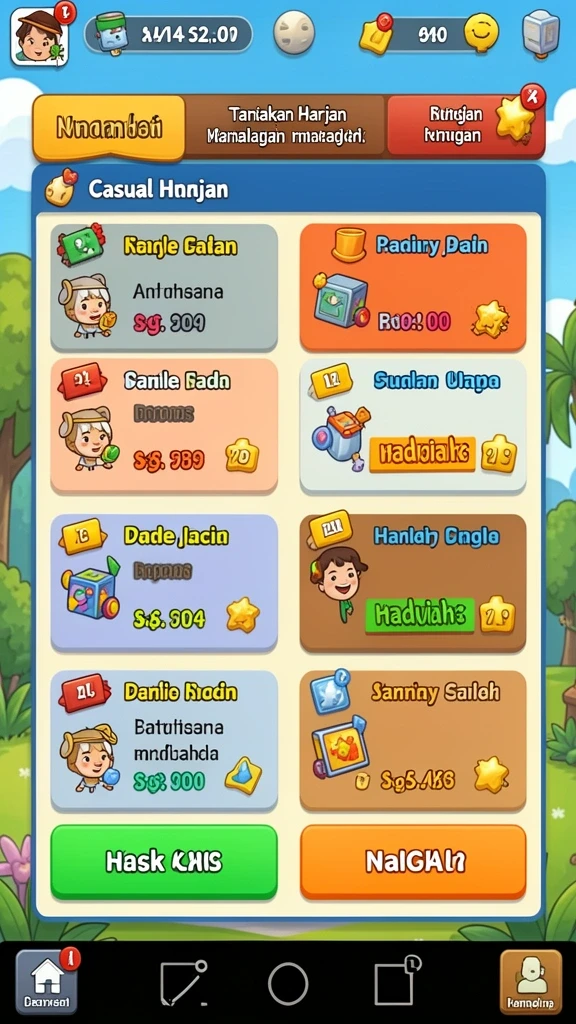Open the Kanadina profile tab at bottom
576x1024 pixels.
coord(530,982)
